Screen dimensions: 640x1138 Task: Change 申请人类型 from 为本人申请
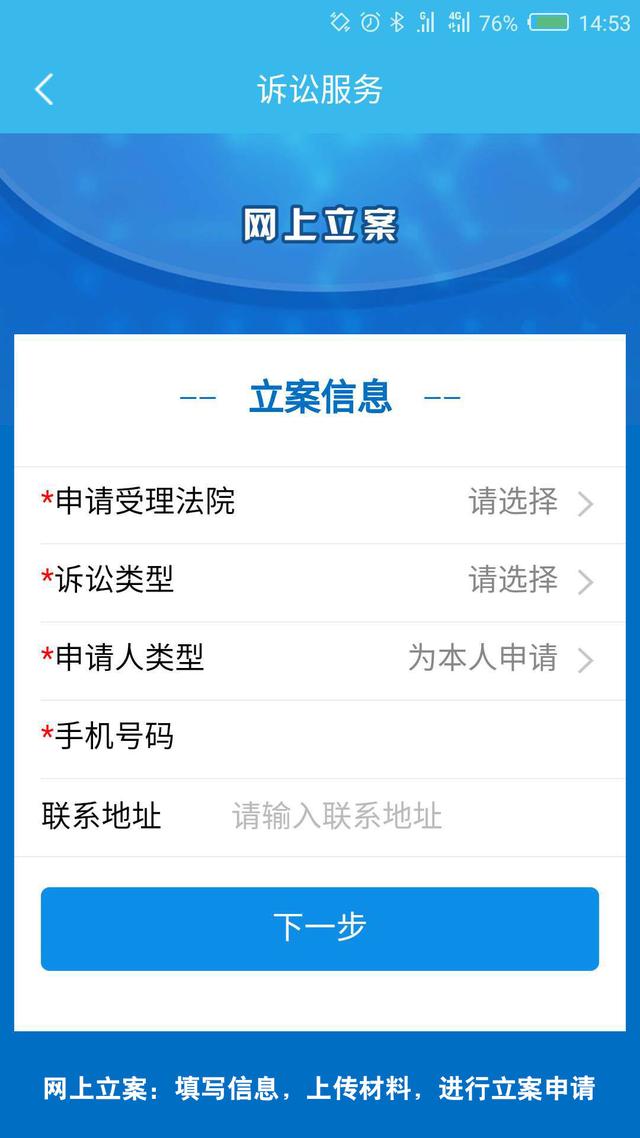pos(500,658)
